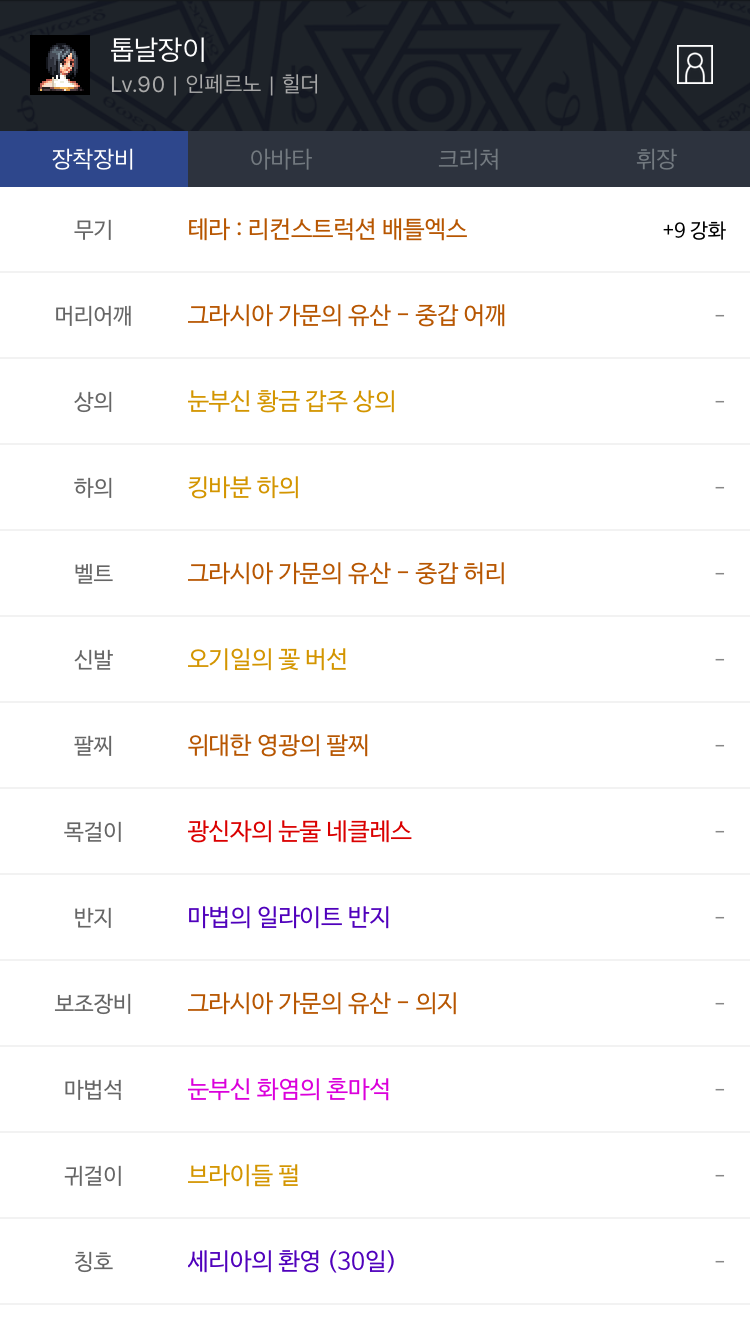
Task: Select 위대한 영광의 팔찌 bracelet
Action: click(375, 745)
